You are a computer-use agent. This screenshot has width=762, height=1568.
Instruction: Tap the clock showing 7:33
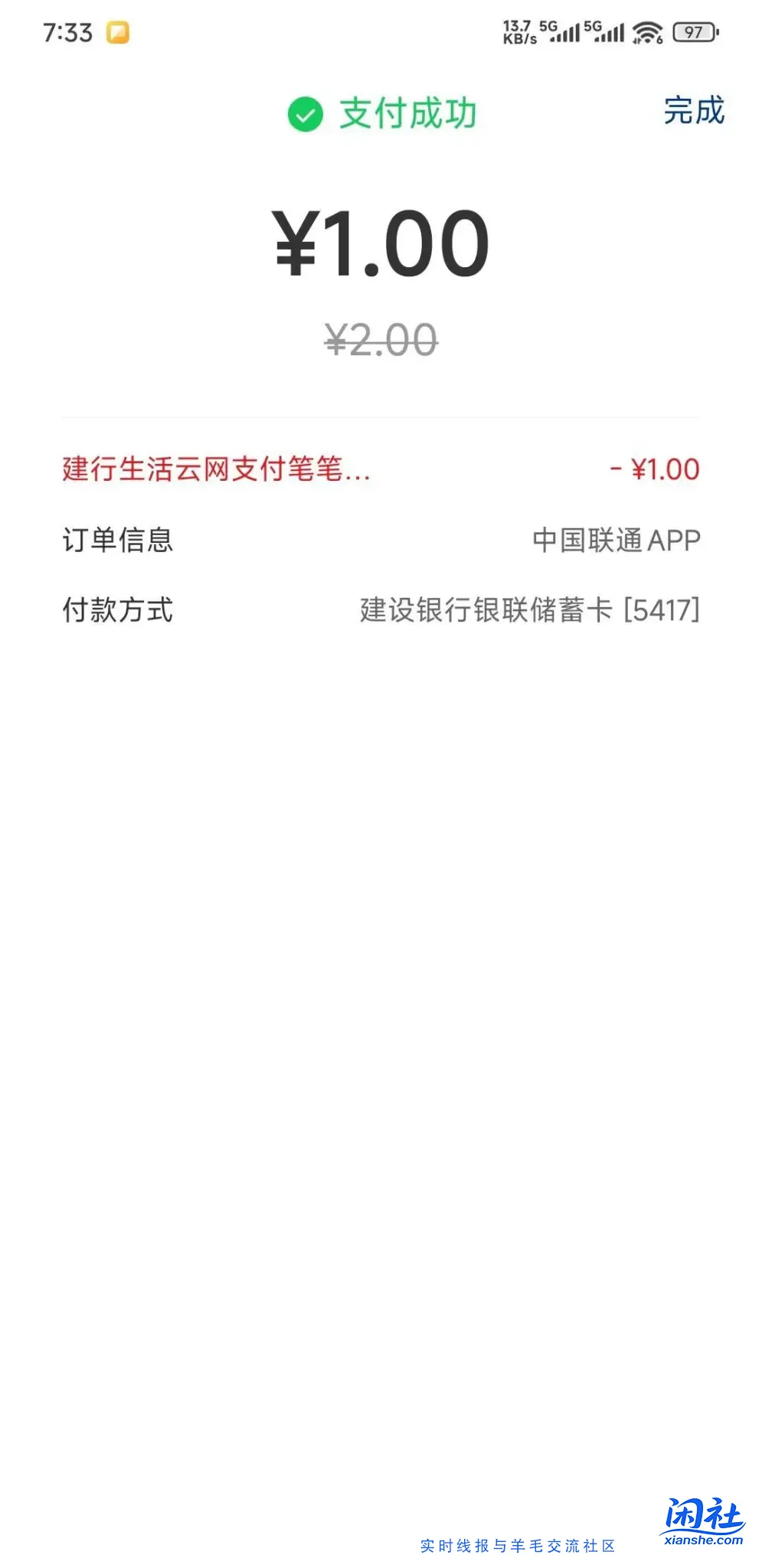pos(67,33)
